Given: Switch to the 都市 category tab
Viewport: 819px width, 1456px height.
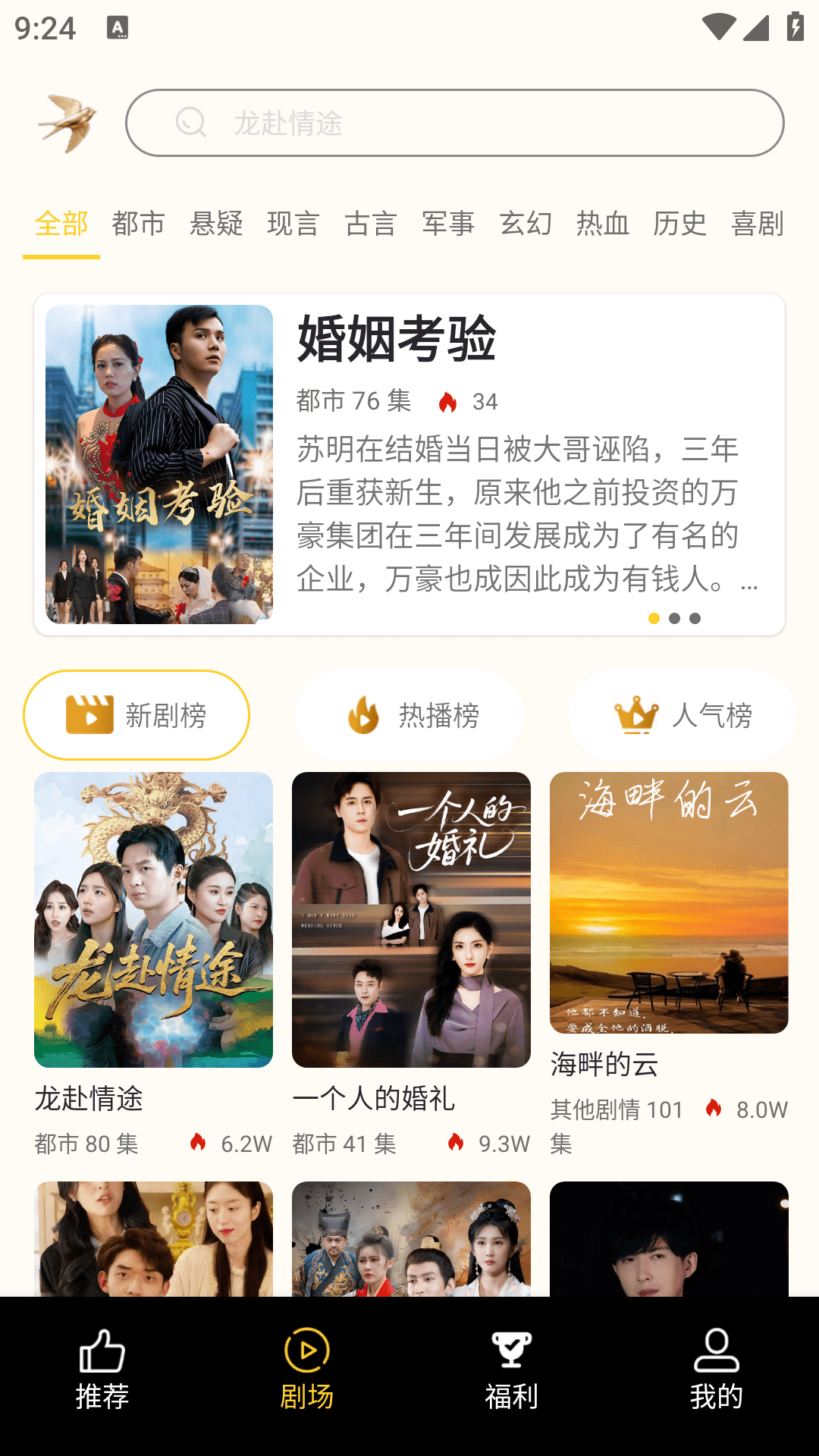Looking at the screenshot, I should 139,224.
